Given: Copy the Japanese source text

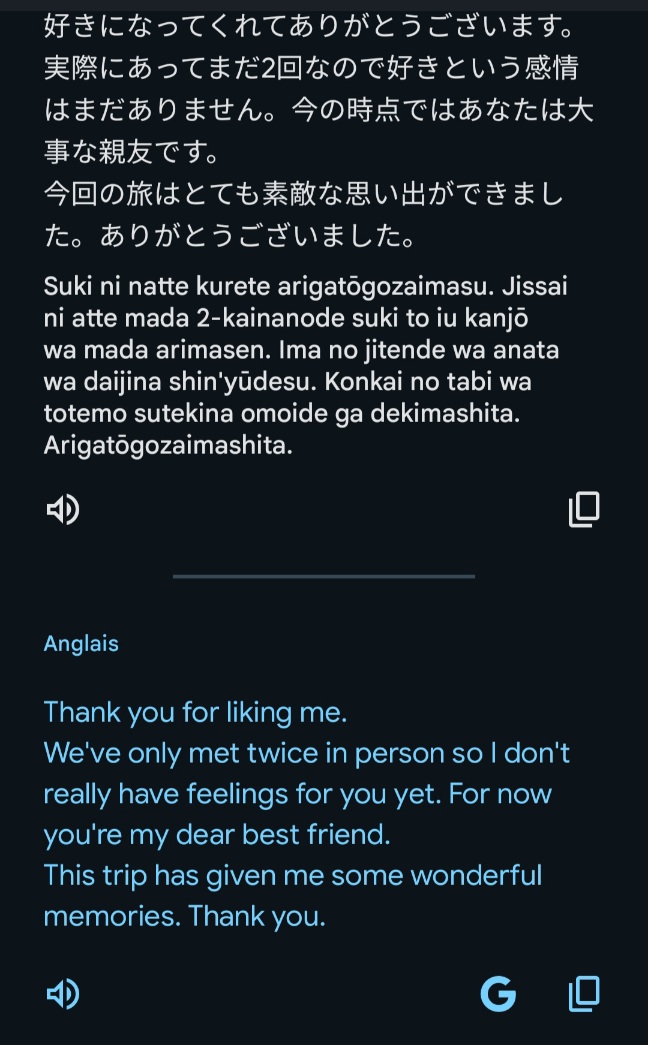Looking at the screenshot, I should click(x=584, y=510).
